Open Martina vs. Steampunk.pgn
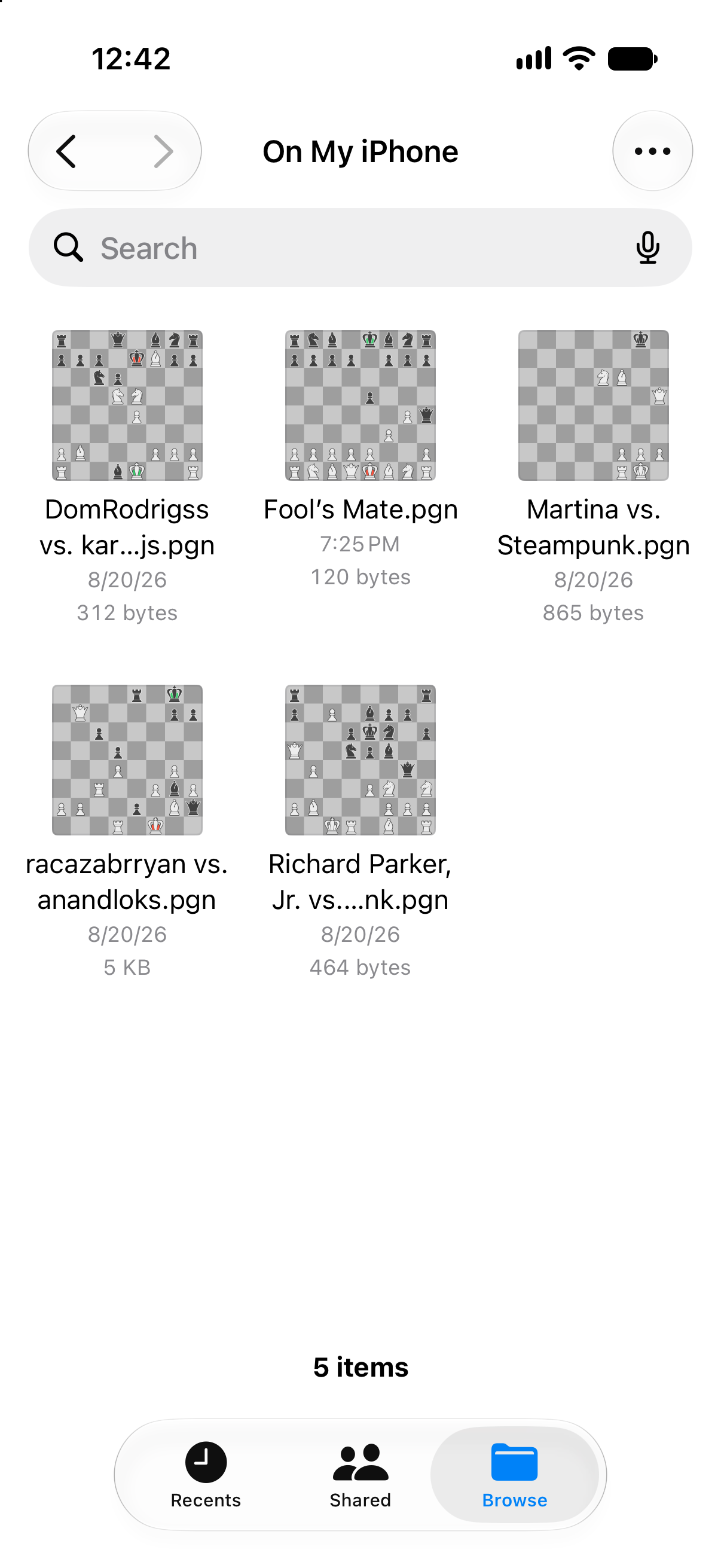The image size is (721, 1568). click(x=593, y=406)
